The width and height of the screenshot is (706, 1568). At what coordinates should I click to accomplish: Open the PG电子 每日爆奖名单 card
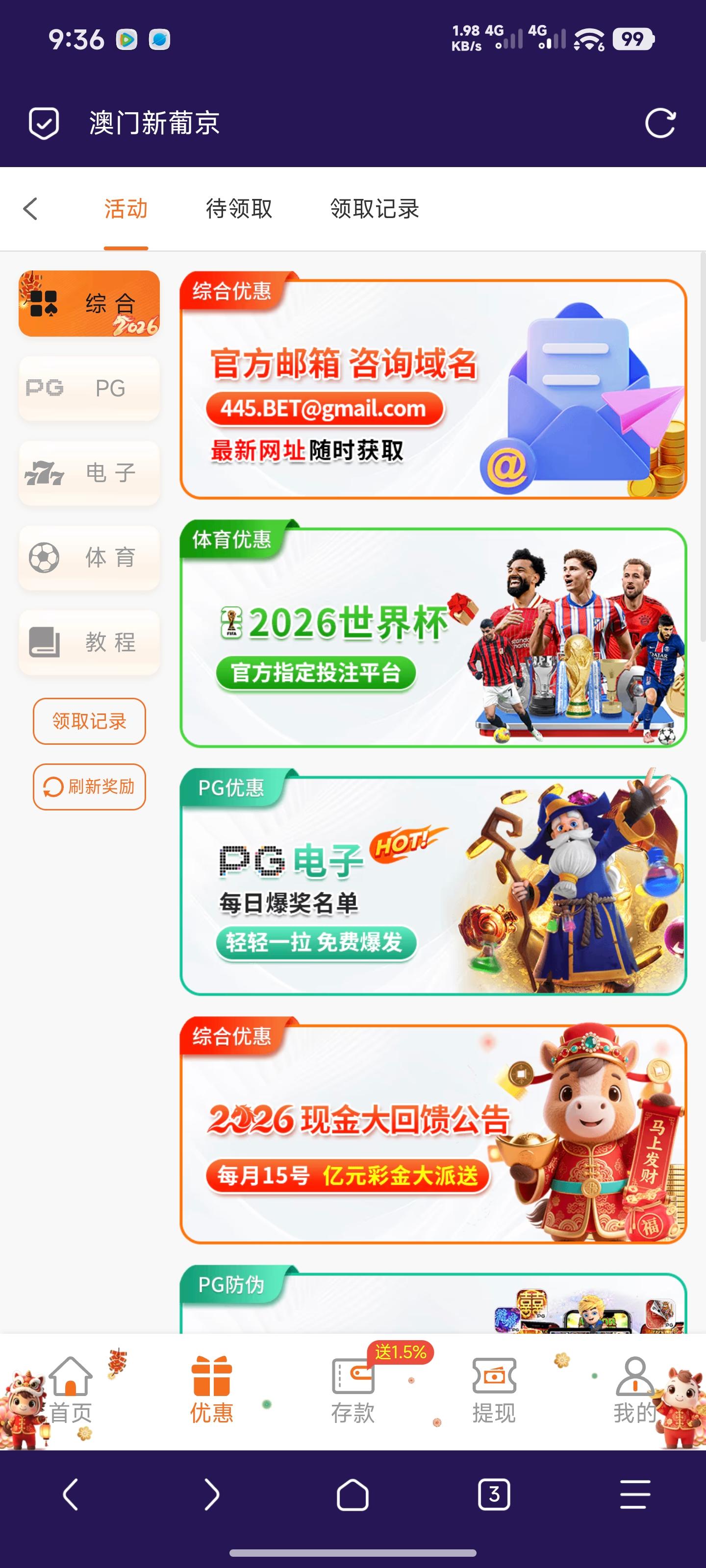433,885
